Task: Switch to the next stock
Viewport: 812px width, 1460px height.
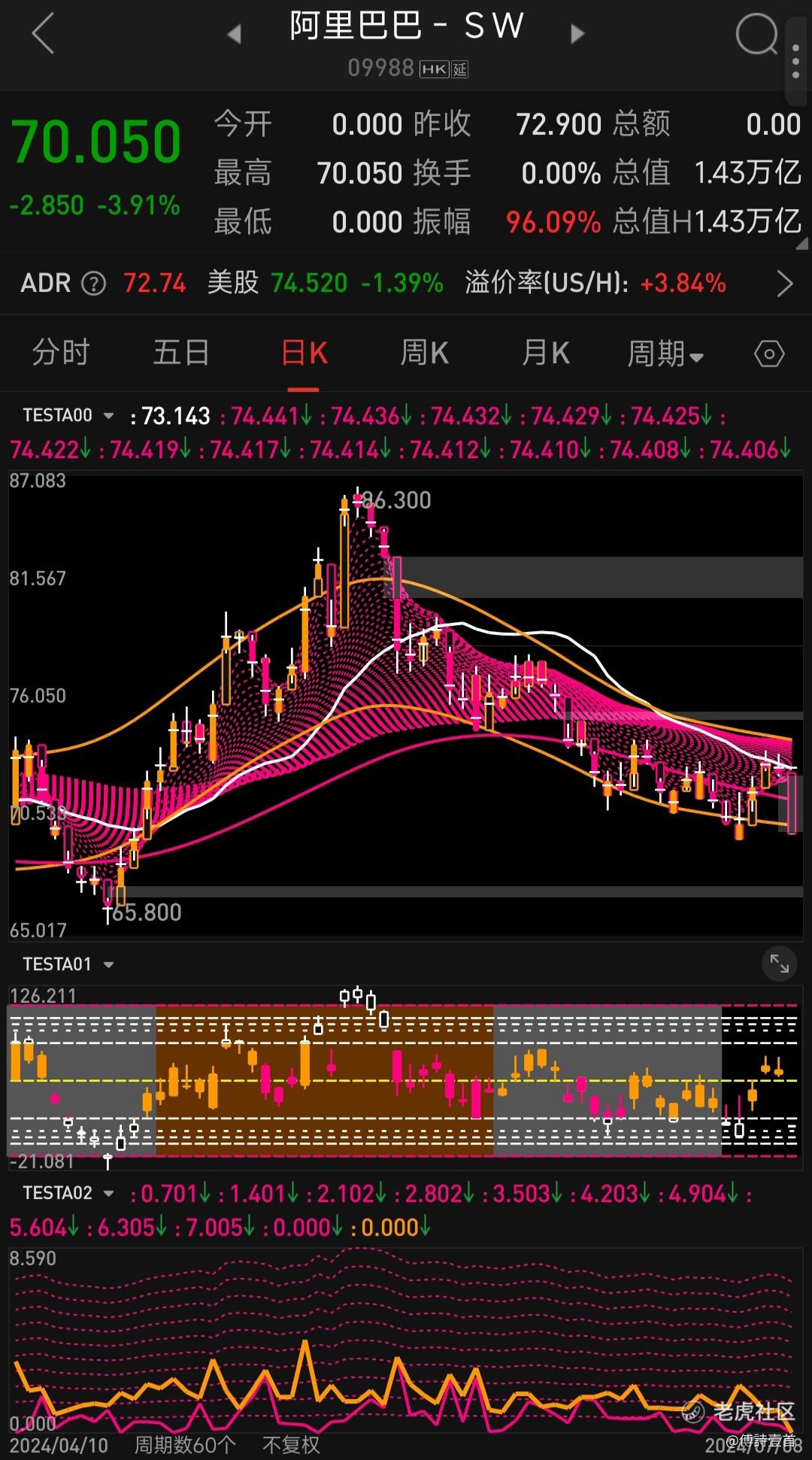Action: coord(577,34)
